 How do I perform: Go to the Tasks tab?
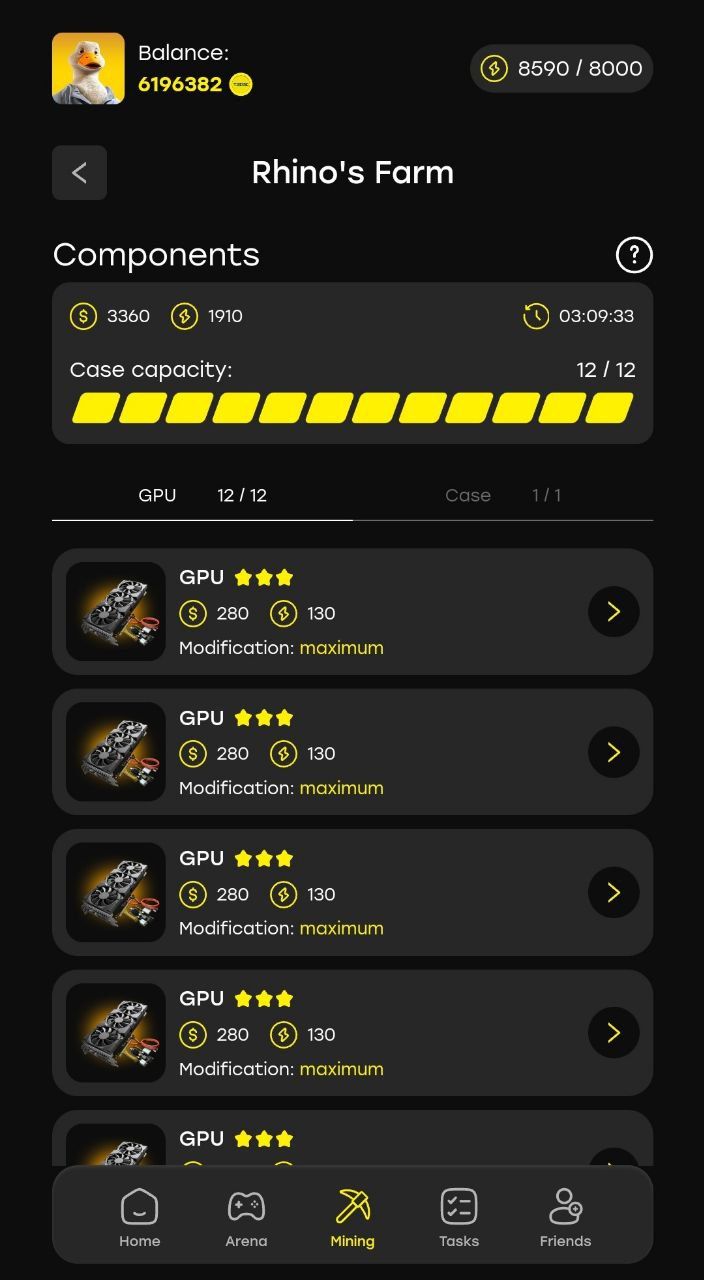pos(459,1217)
